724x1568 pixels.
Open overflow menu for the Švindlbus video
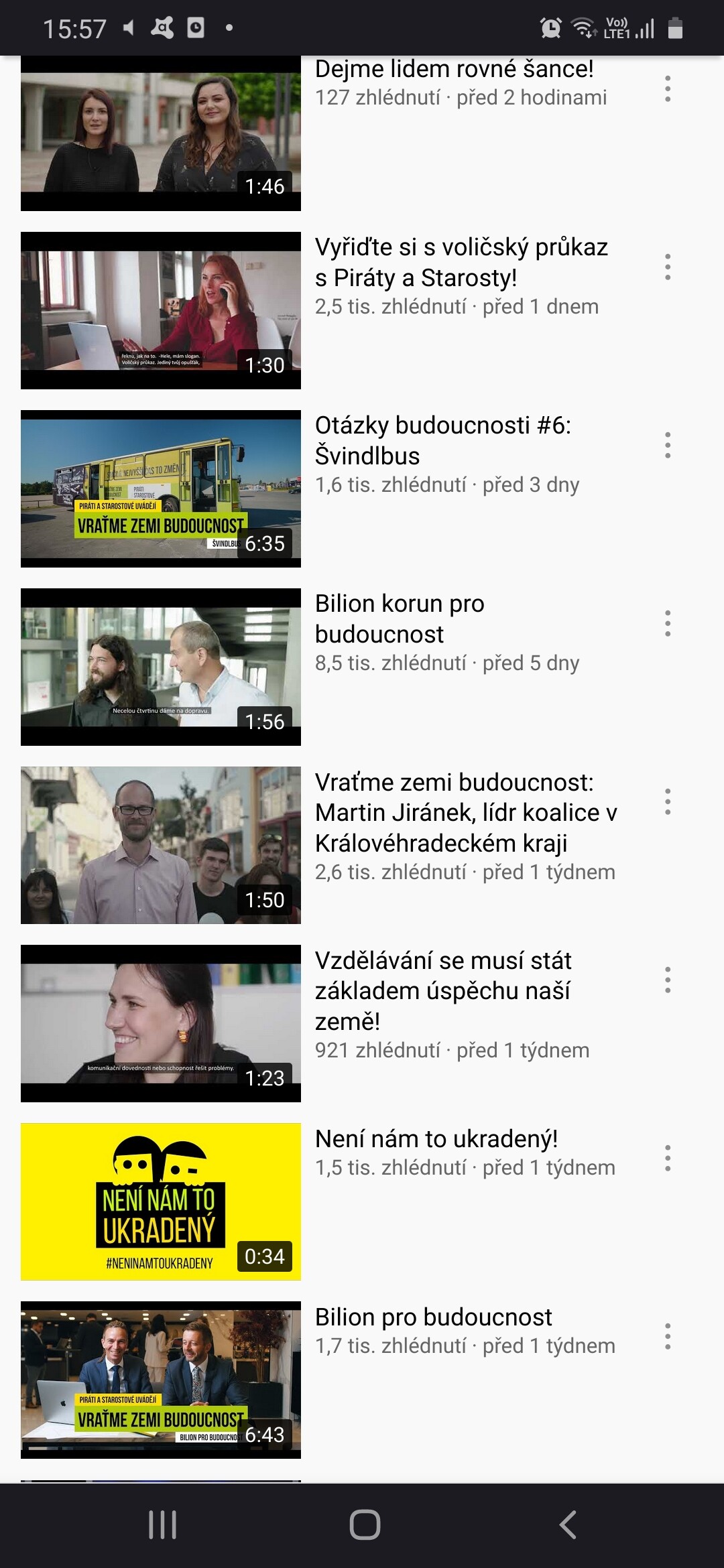tap(667, 445)
